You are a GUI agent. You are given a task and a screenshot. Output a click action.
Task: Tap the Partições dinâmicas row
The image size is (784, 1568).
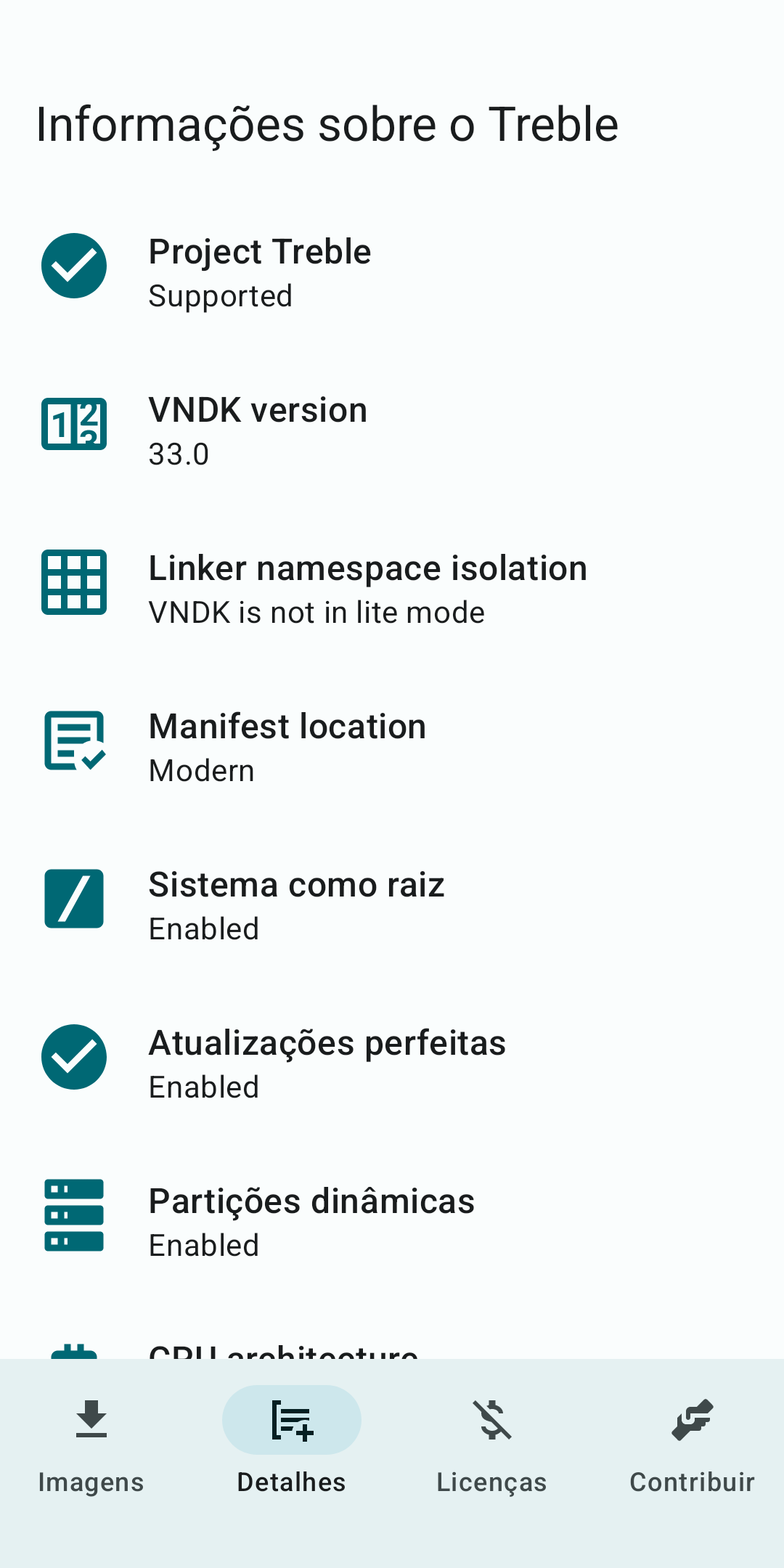pos(392,1222)
